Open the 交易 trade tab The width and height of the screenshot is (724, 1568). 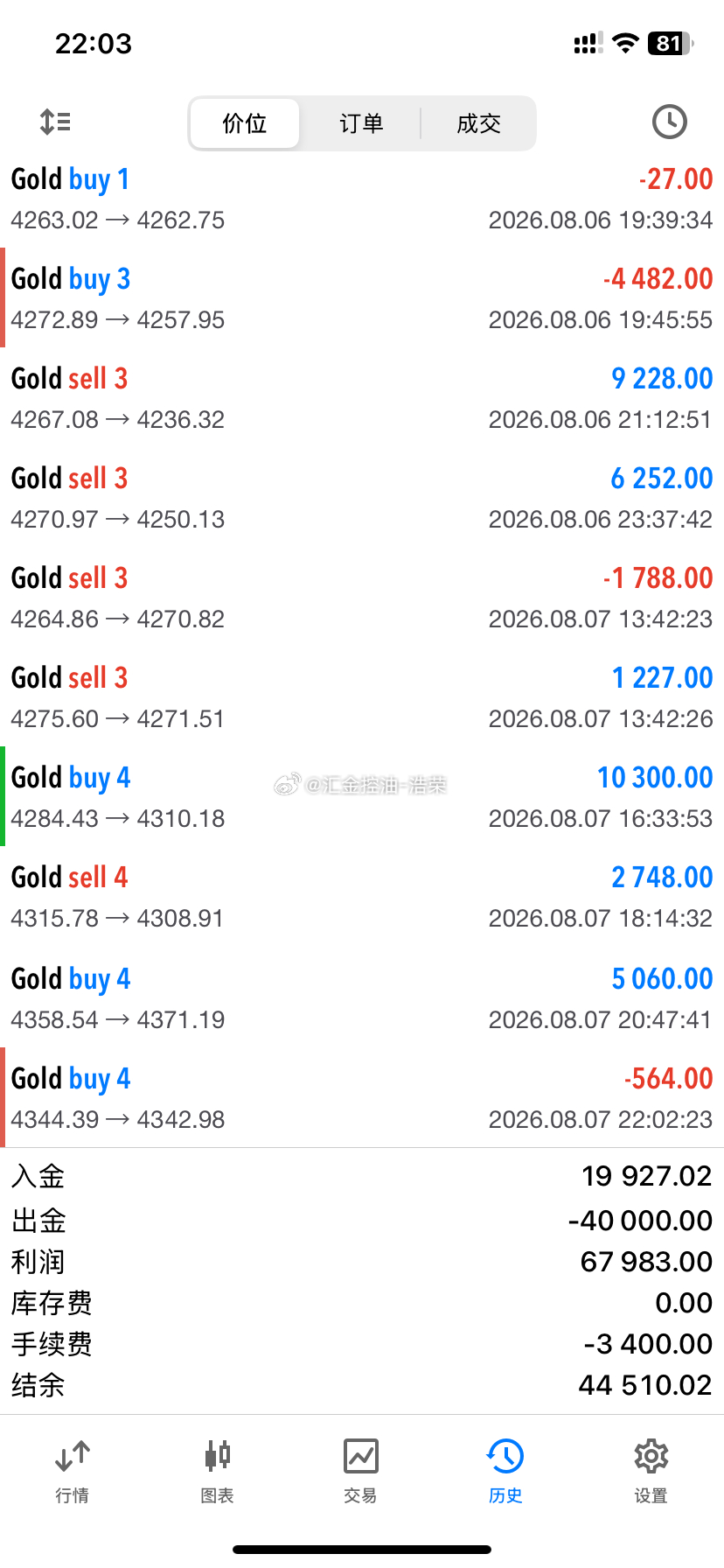tap(361, 1471)
